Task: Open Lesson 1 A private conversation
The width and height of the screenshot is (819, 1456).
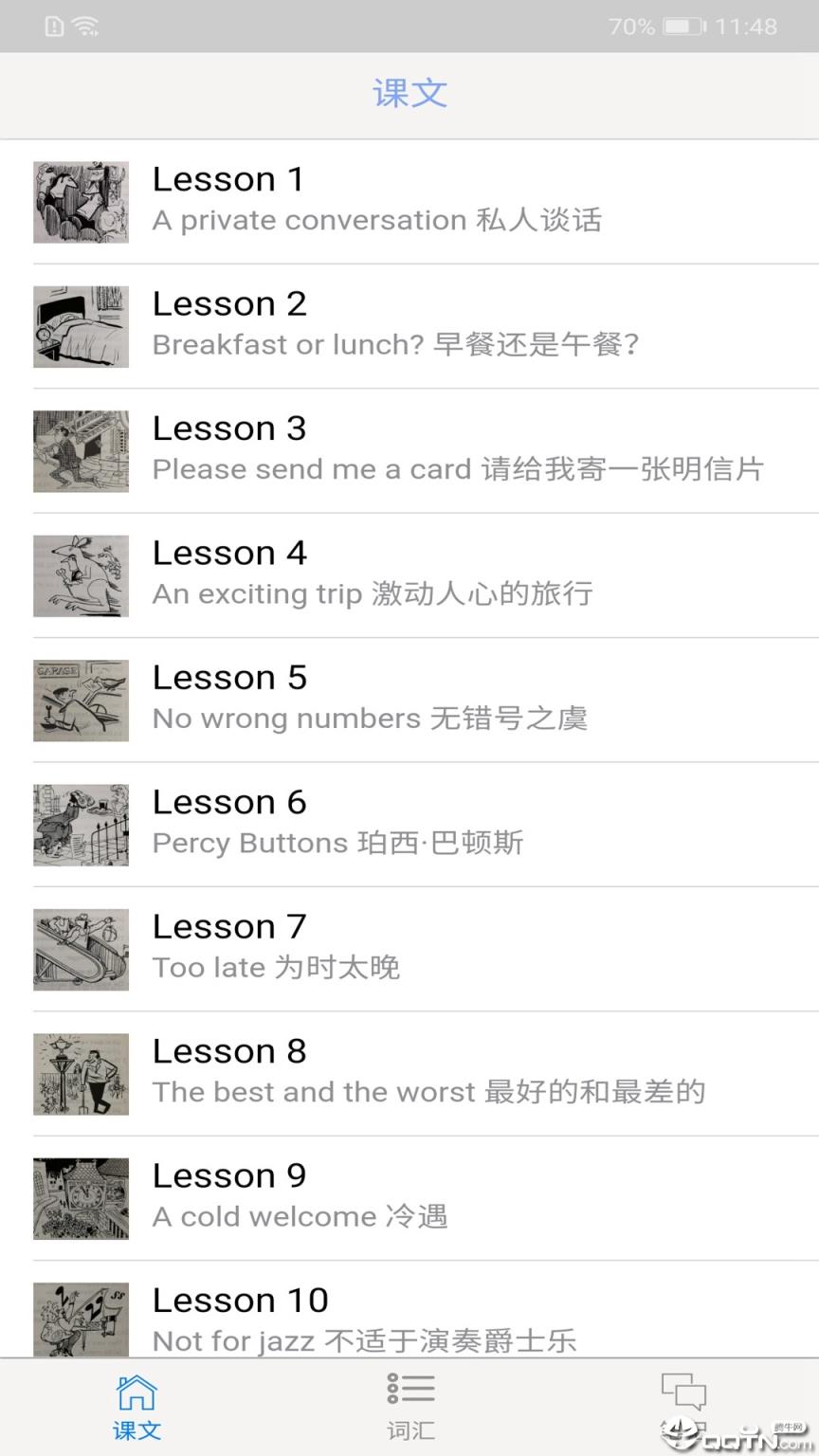Action: [x=409, y=201]
